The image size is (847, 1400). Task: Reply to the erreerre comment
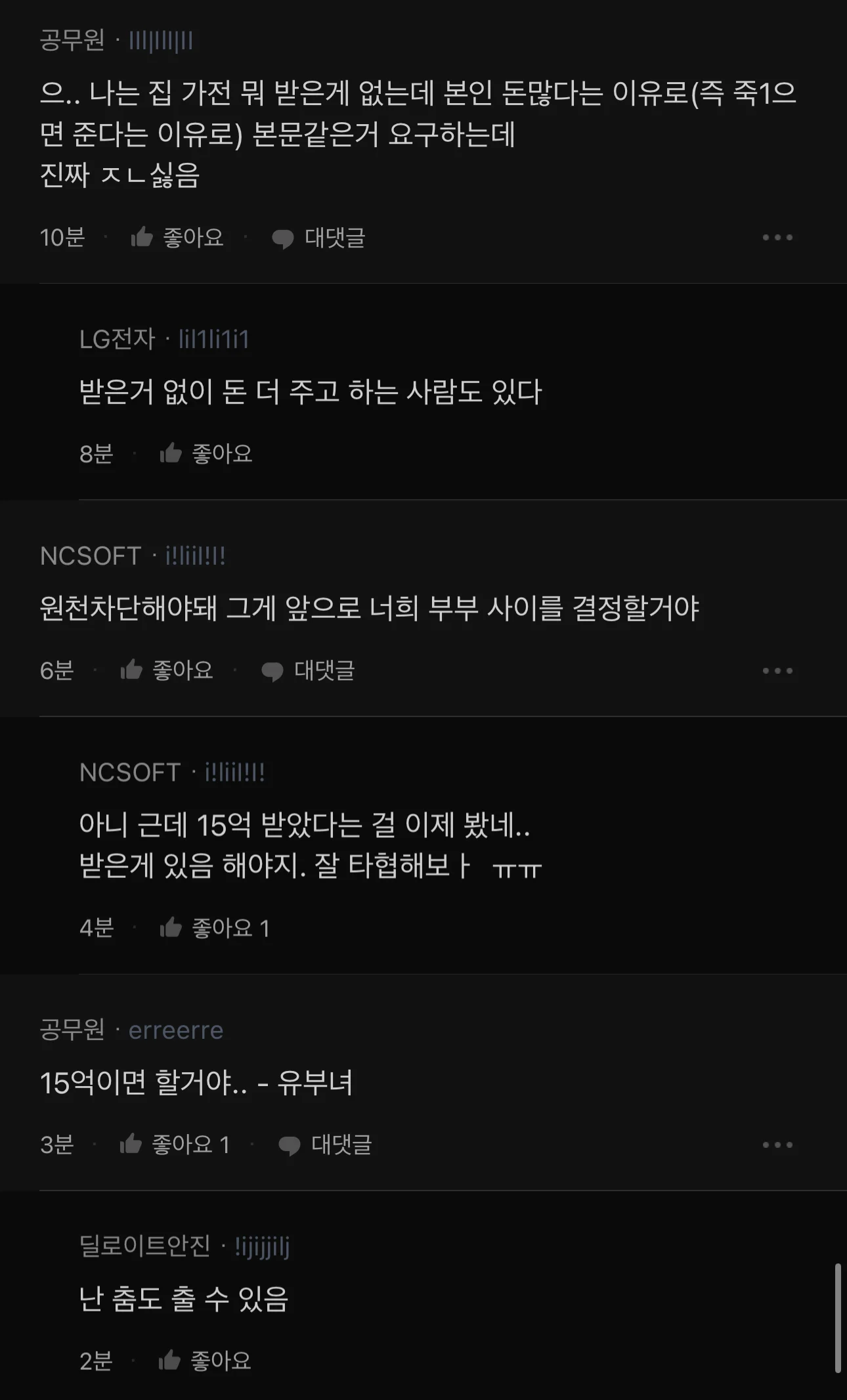coord(325,1145)
